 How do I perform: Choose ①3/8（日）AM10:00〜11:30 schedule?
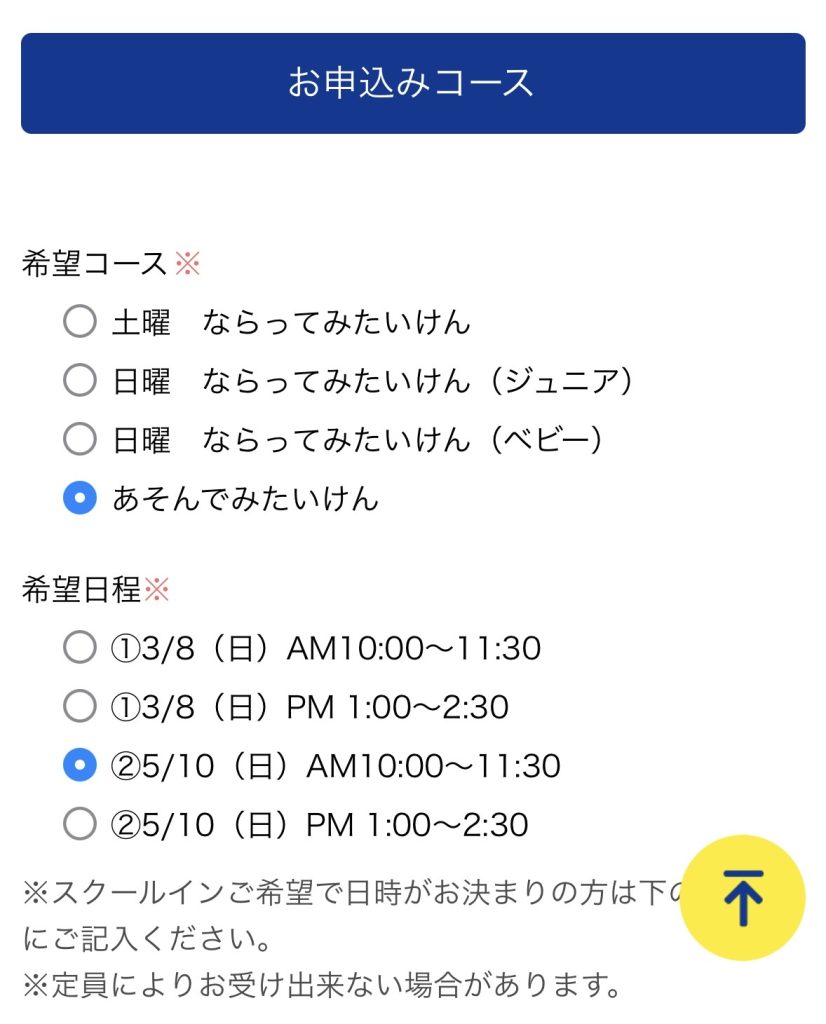(80, 648)
